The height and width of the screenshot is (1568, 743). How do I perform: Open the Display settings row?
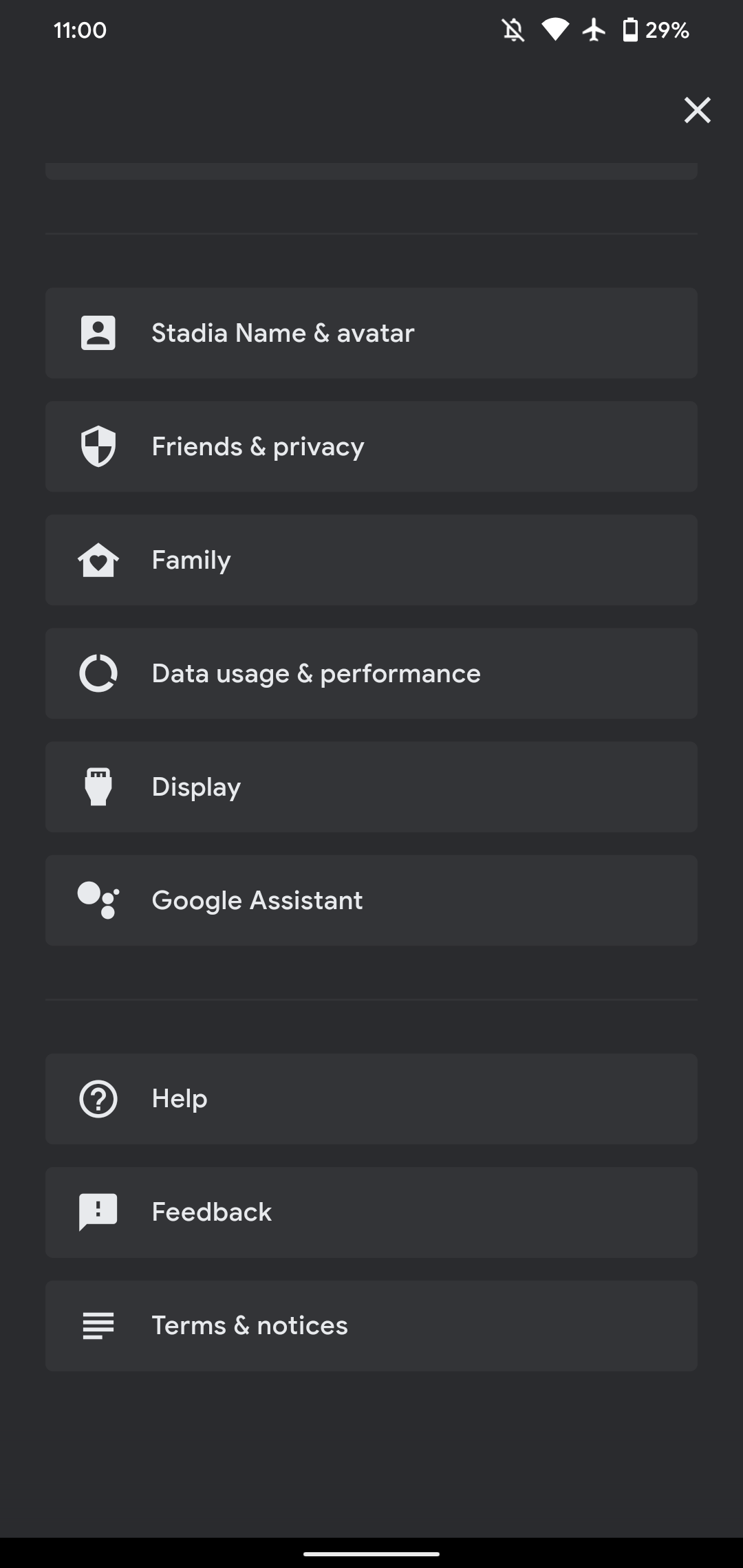[371, 786]
